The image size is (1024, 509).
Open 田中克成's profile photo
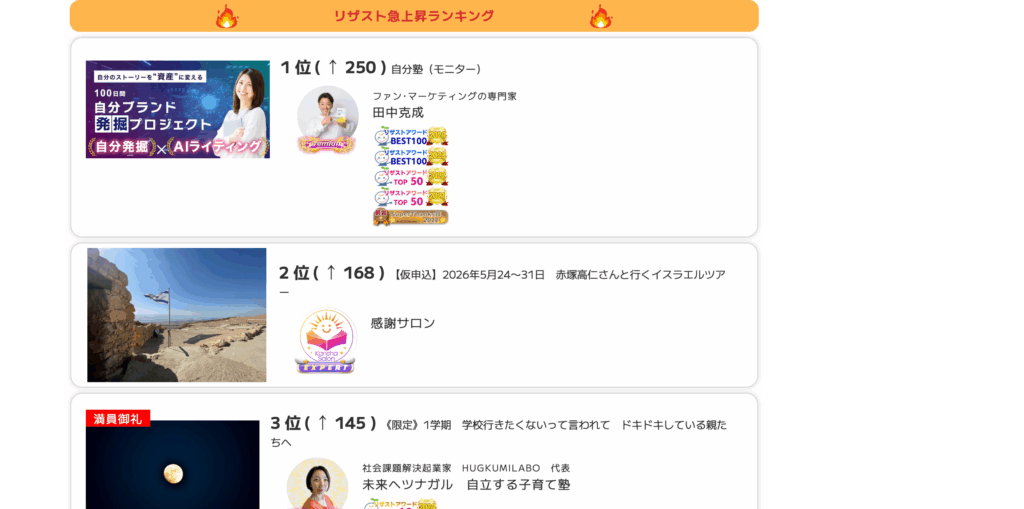click(327, 117)
